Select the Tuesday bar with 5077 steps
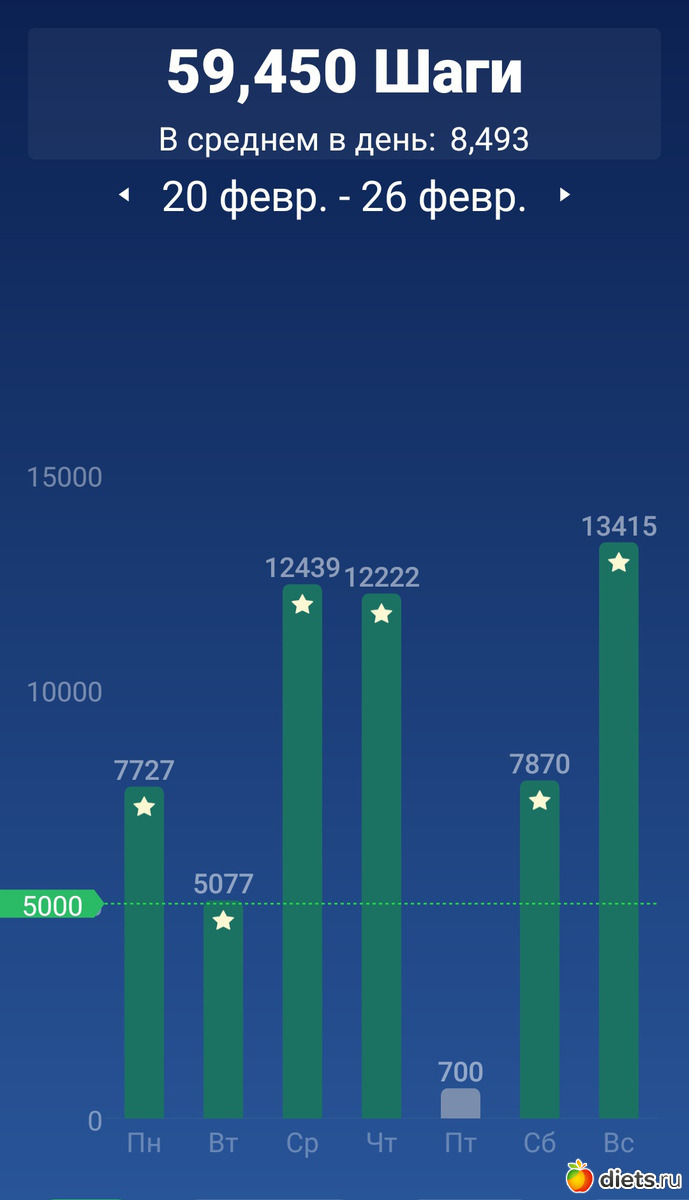 tap(223, 1010)
